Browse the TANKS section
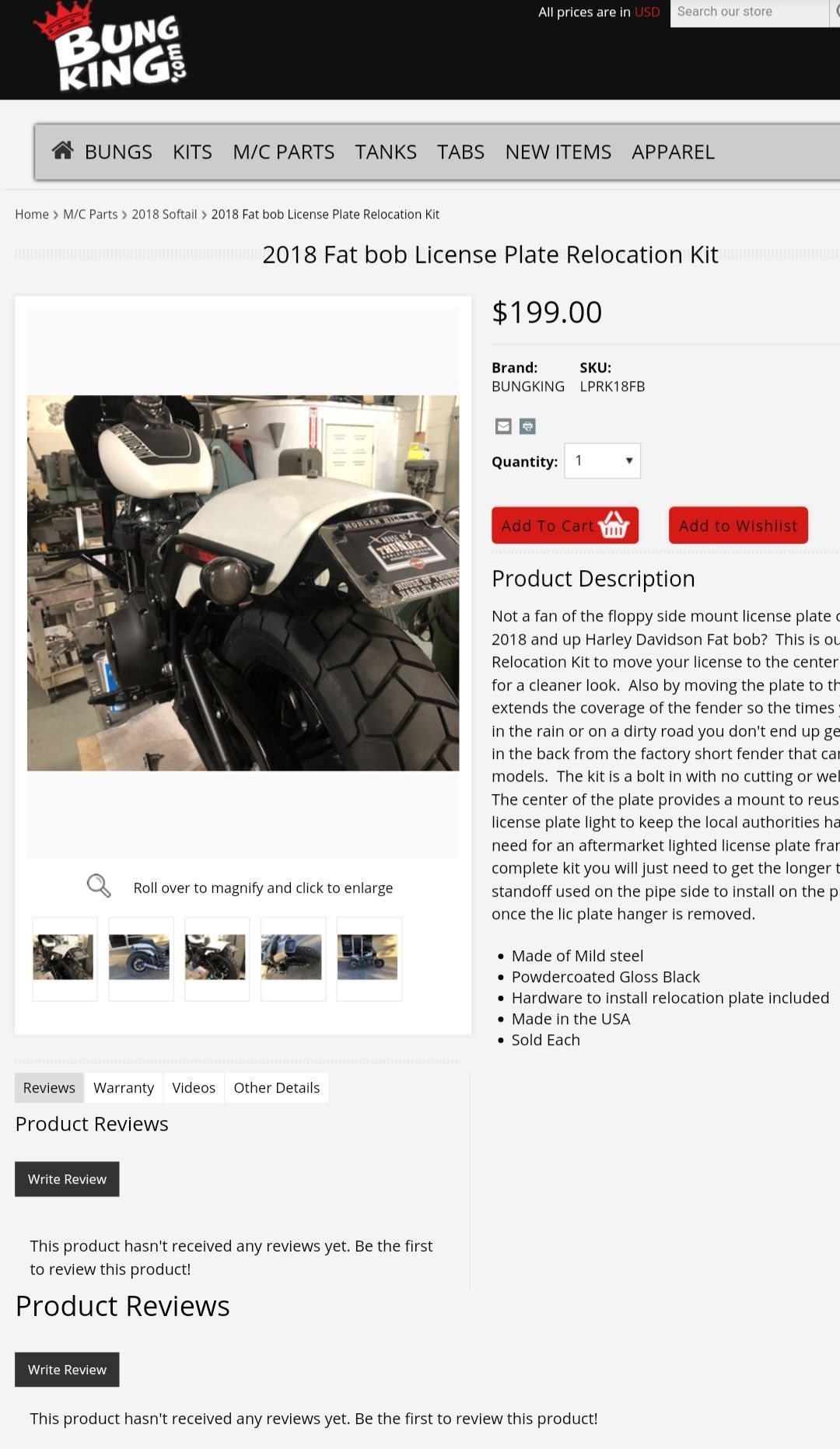The width and height of the screenshot is (840, 1449). pos(386,152)
